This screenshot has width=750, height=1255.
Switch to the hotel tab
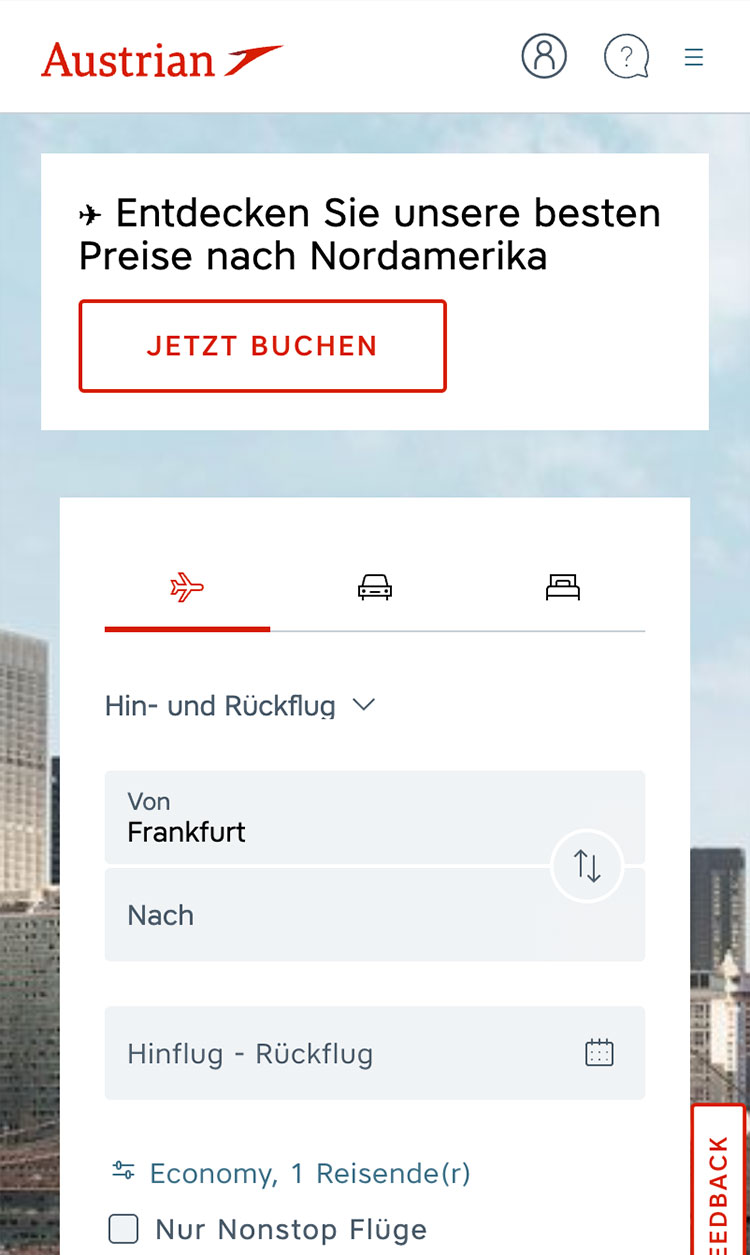pos(563,588)
